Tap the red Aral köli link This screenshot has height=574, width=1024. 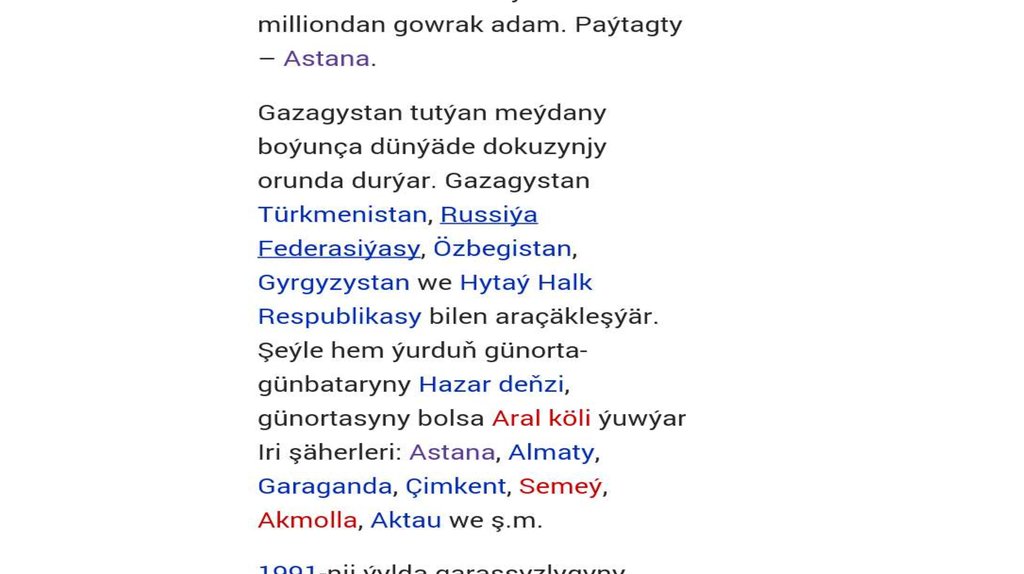coord(541,419)
